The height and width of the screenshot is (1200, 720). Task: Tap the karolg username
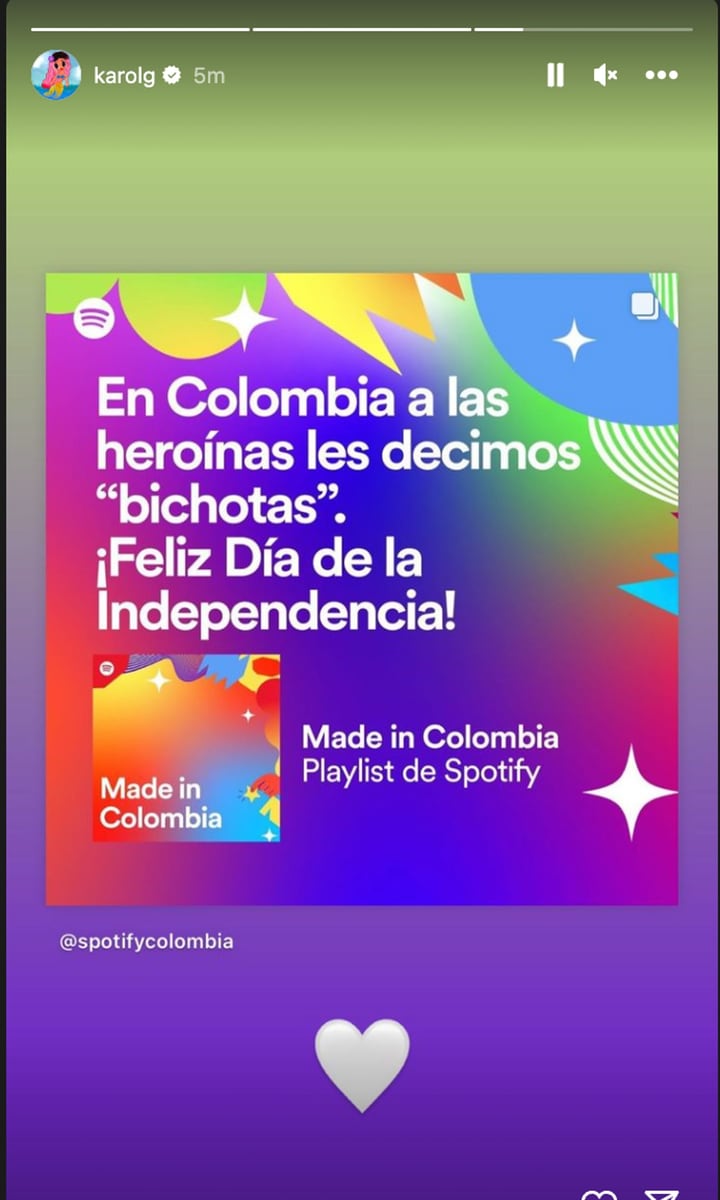click(124, 76)
